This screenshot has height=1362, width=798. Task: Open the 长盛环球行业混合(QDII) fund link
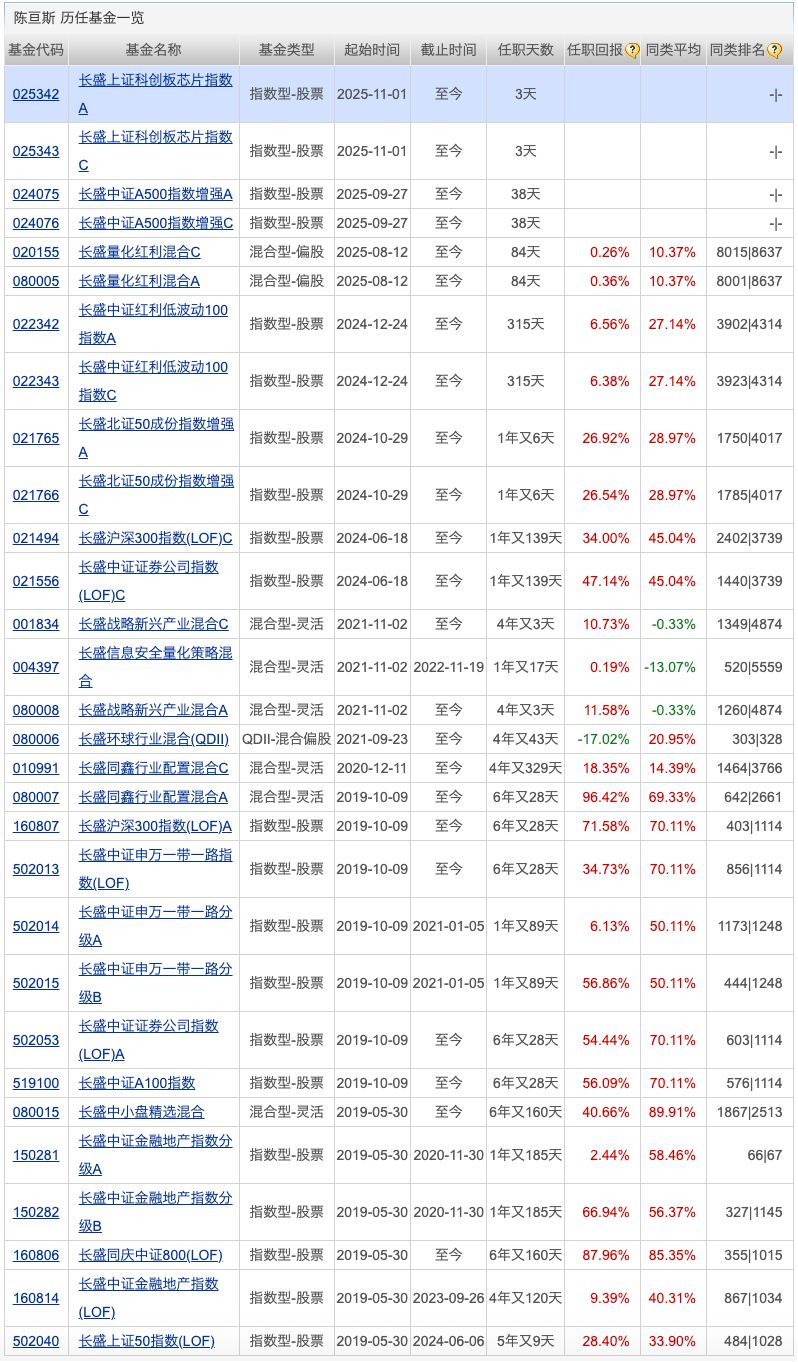point(153,739)
